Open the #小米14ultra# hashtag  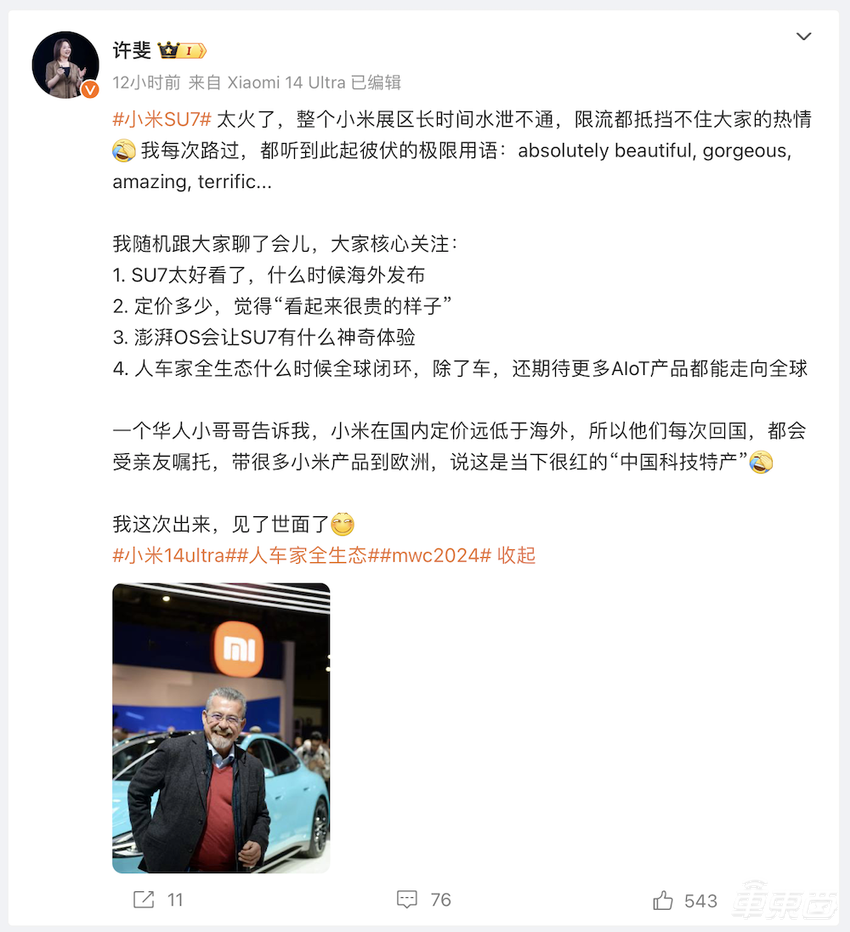tap(173, 555)
